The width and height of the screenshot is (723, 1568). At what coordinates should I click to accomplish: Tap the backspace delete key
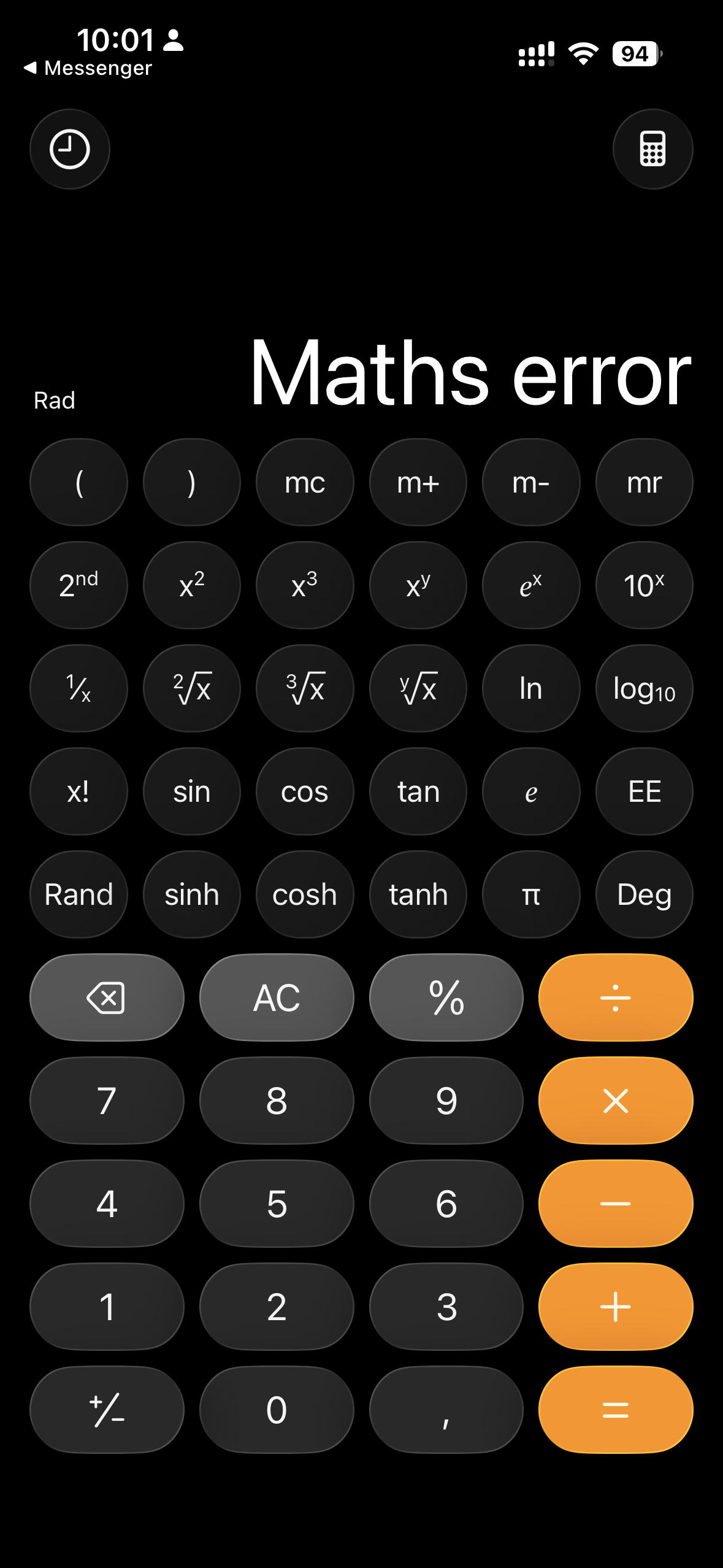[107, 997]
